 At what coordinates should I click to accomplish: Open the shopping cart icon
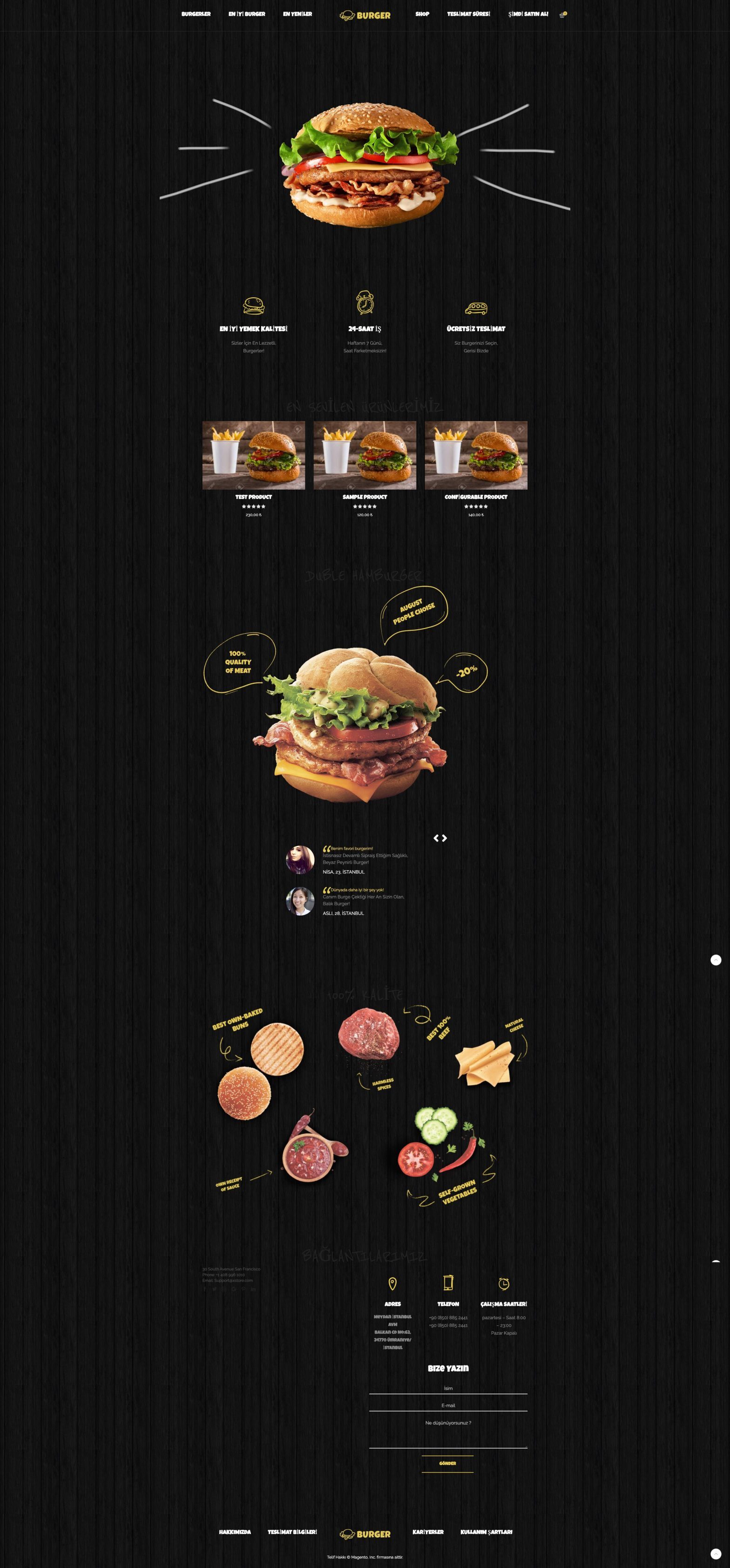coord(562,14)
